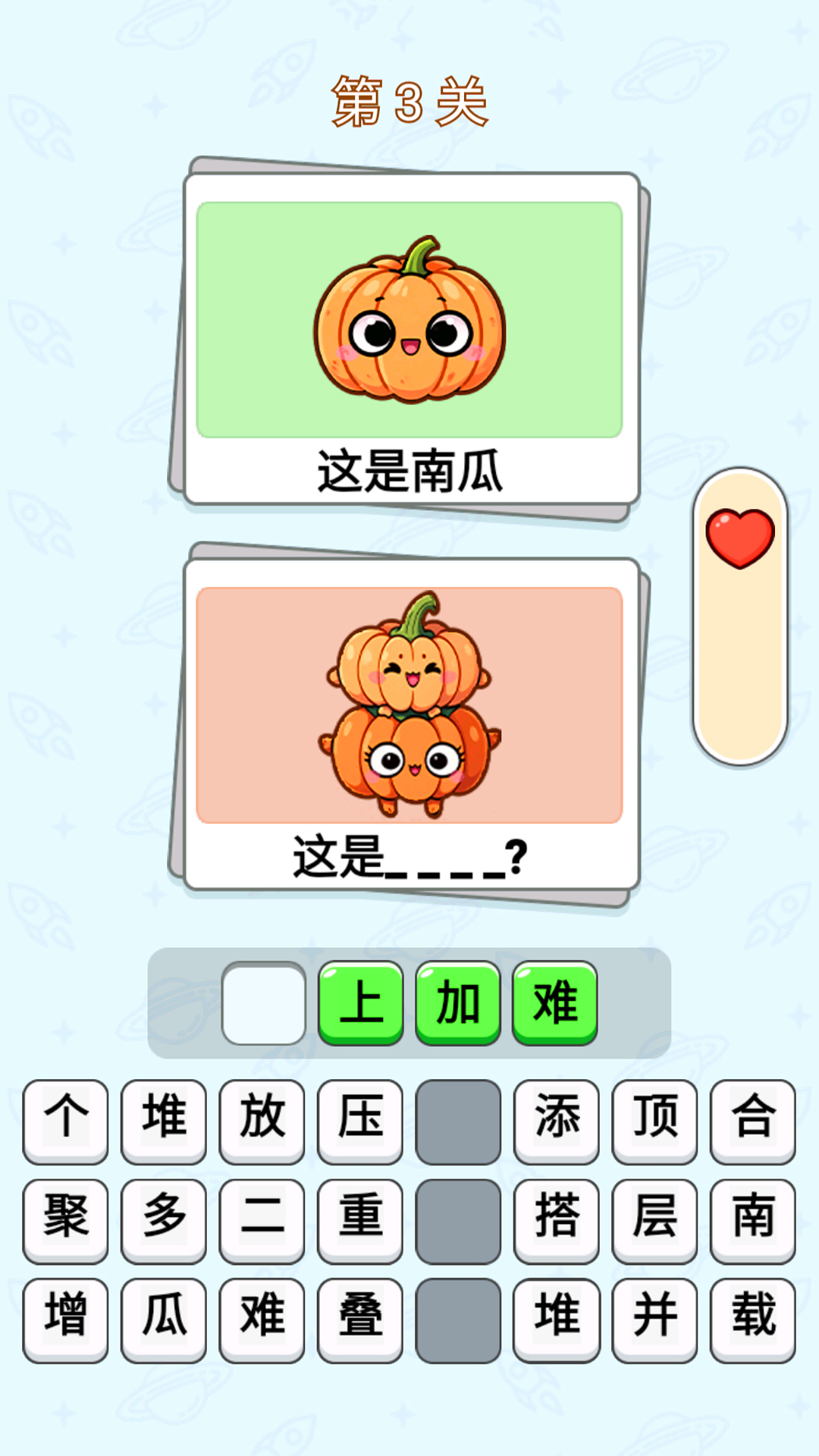Choose the 增 character tile
Viewport: 819px width, 1456px height.
tap(65, 1319)
